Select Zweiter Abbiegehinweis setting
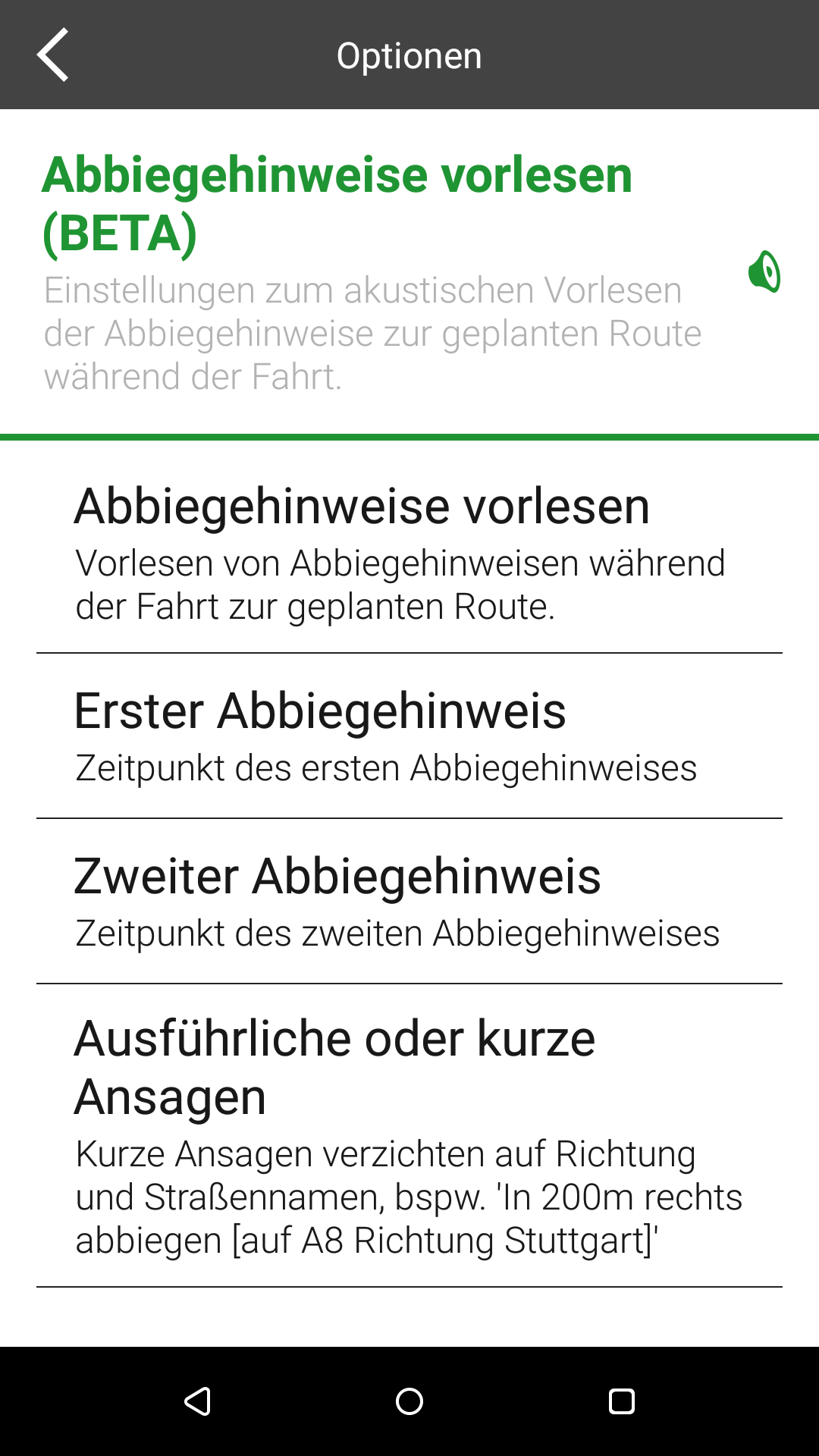 (x=409, y=901)
